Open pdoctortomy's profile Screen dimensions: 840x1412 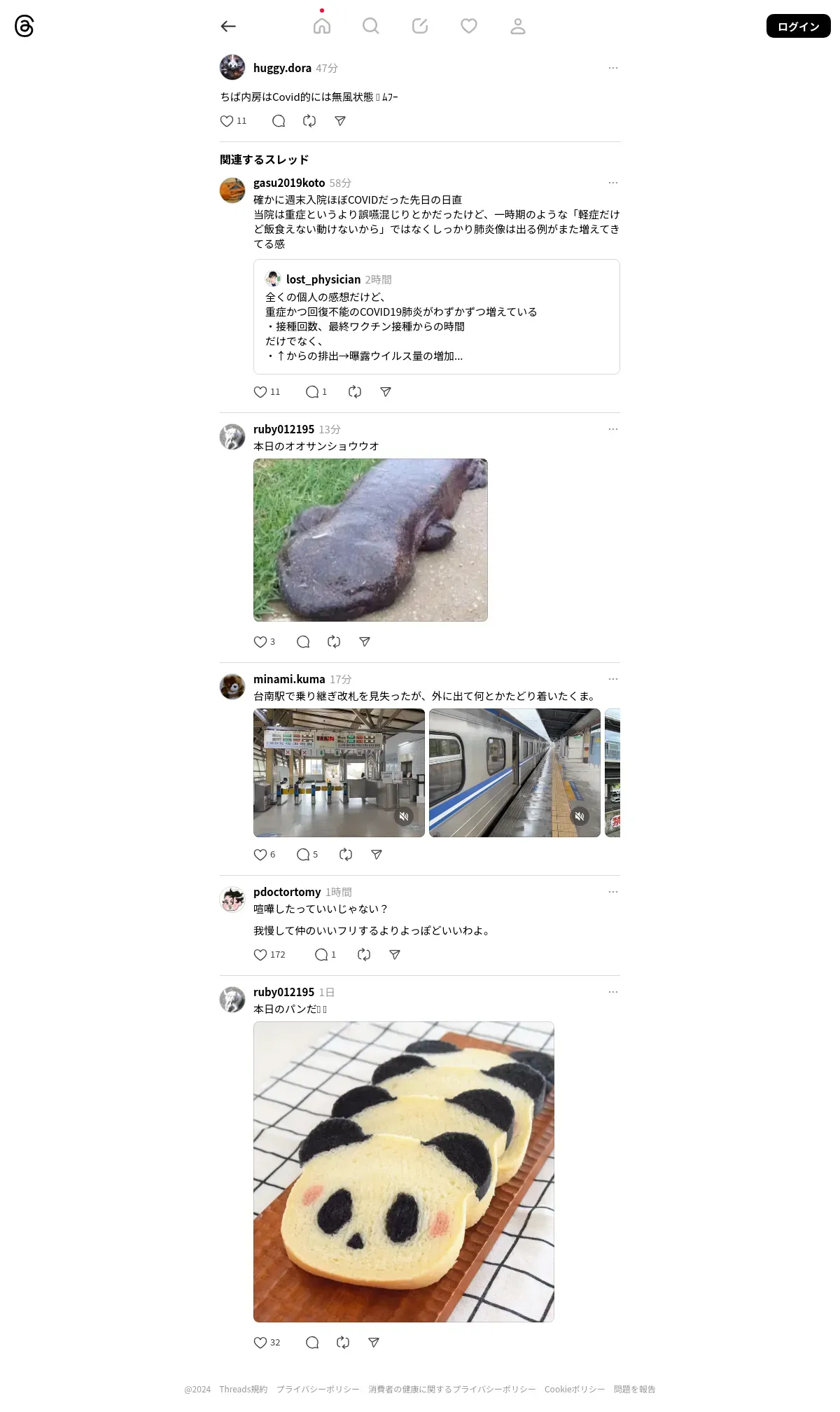[287, 892]
